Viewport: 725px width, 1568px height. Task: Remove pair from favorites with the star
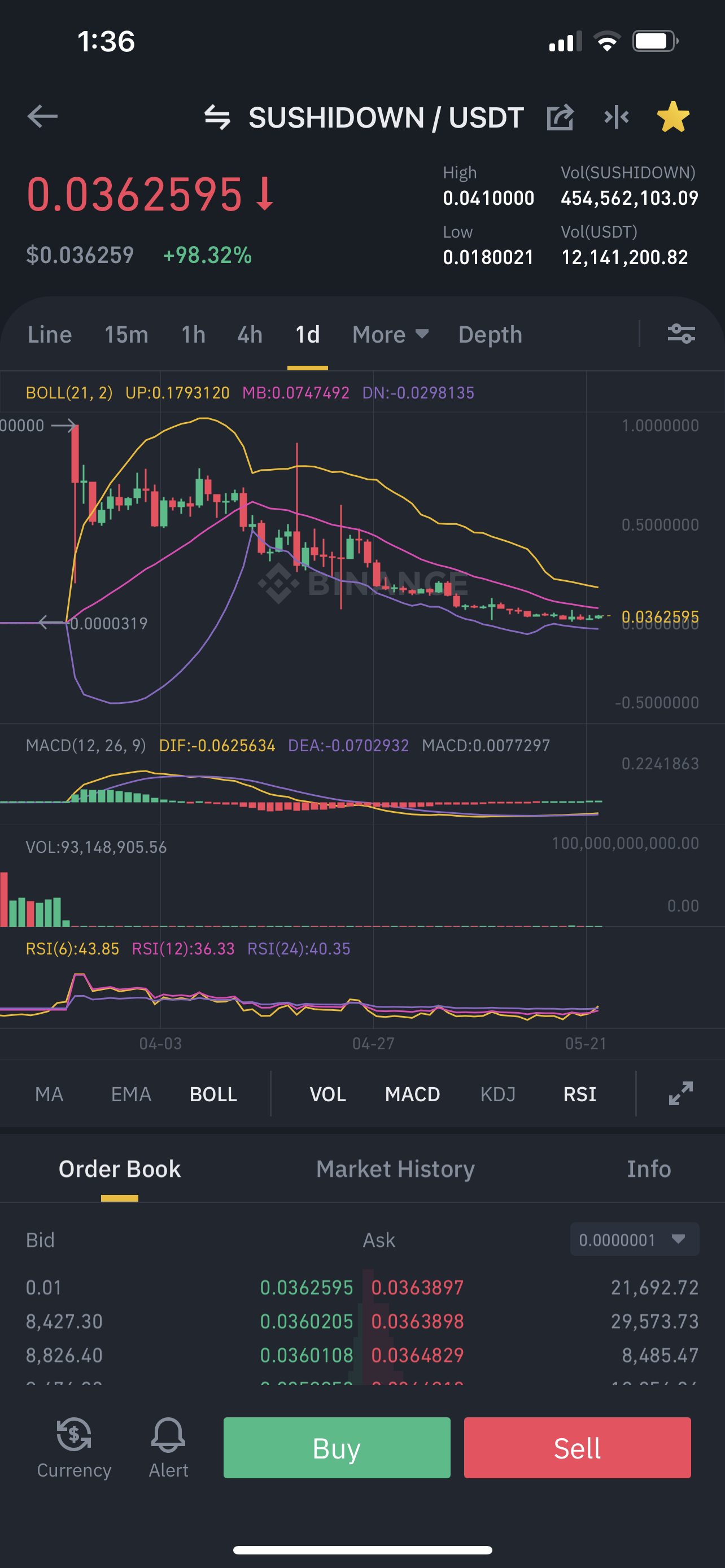click(x=672, y=117)
